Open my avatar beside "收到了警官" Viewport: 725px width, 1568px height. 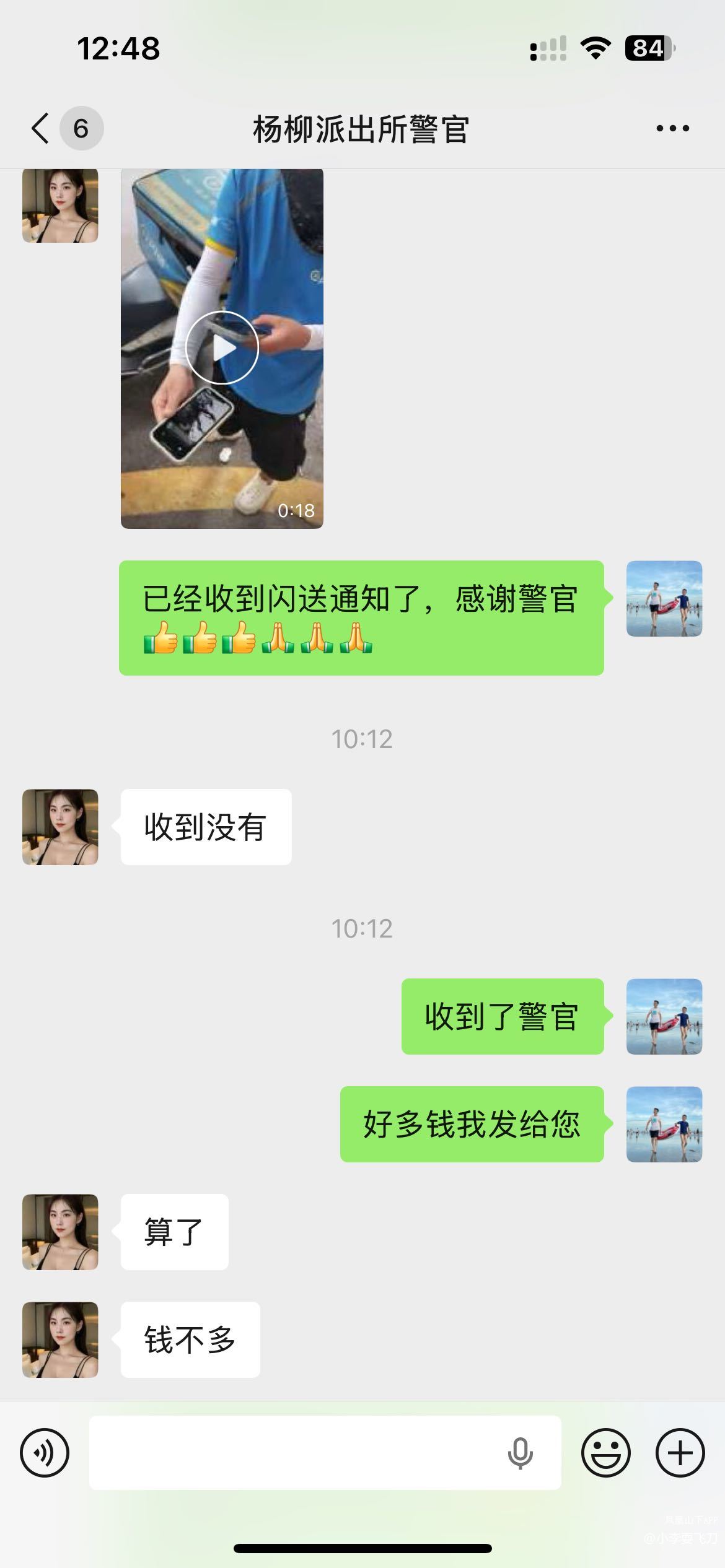coord(664,1016)
